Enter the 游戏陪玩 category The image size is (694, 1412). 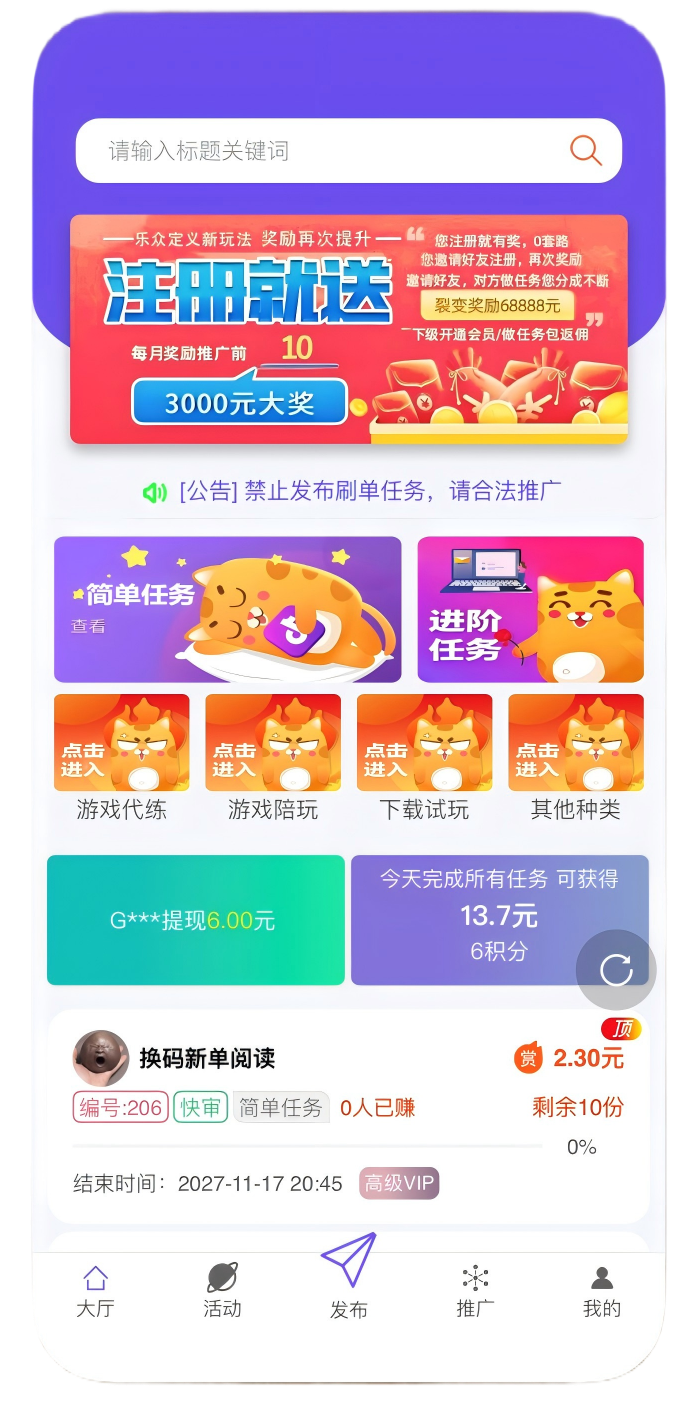273,757
